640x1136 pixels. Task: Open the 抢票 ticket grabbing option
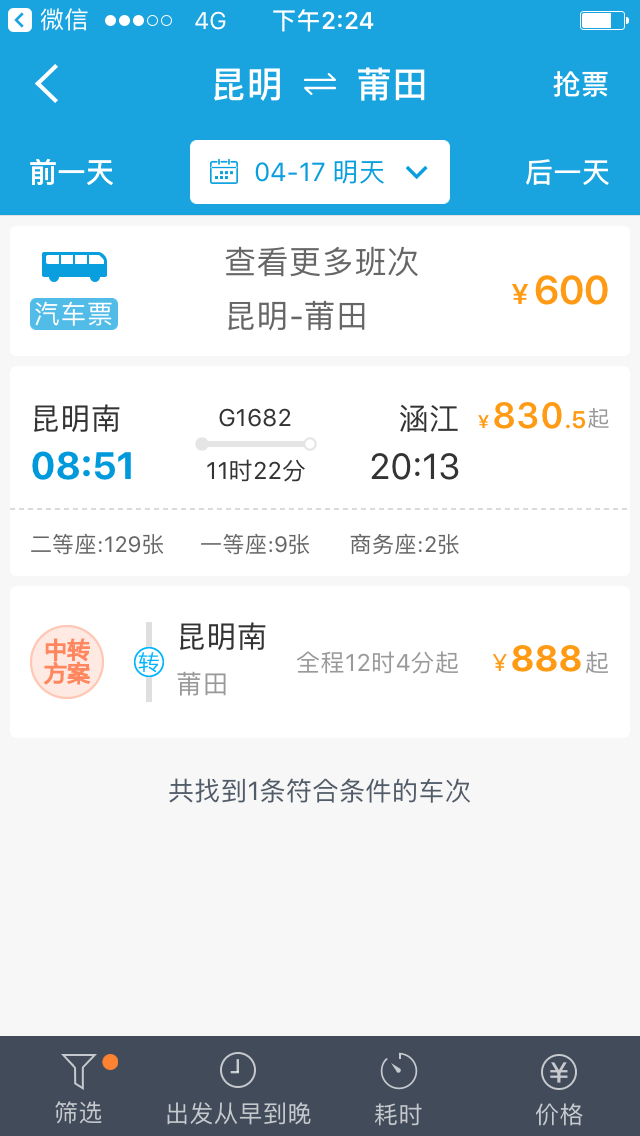click(x=581, y=85)
